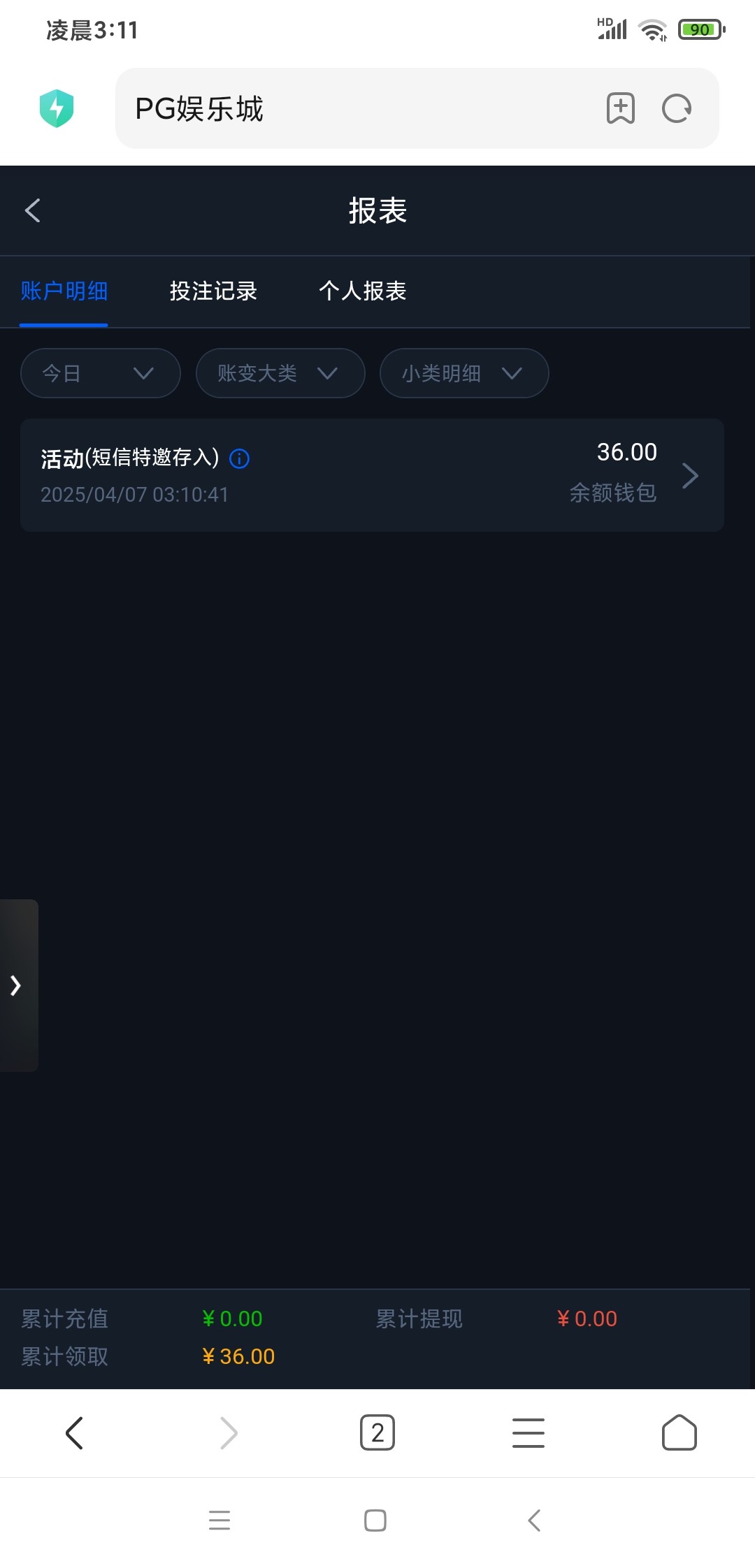Image resolution: width=755 pixels, height=1568 pixels.
Task: Open the browser security shield
Action: point(57,108)
